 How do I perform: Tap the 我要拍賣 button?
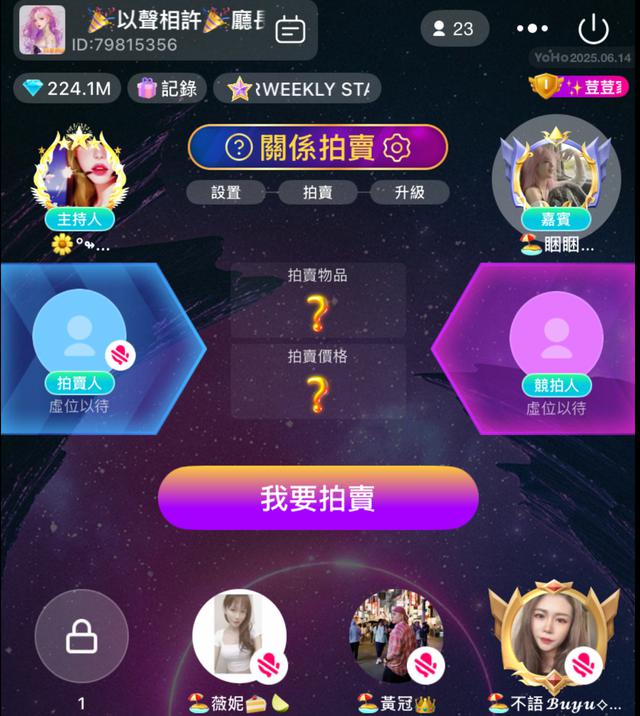pos(318,498)
